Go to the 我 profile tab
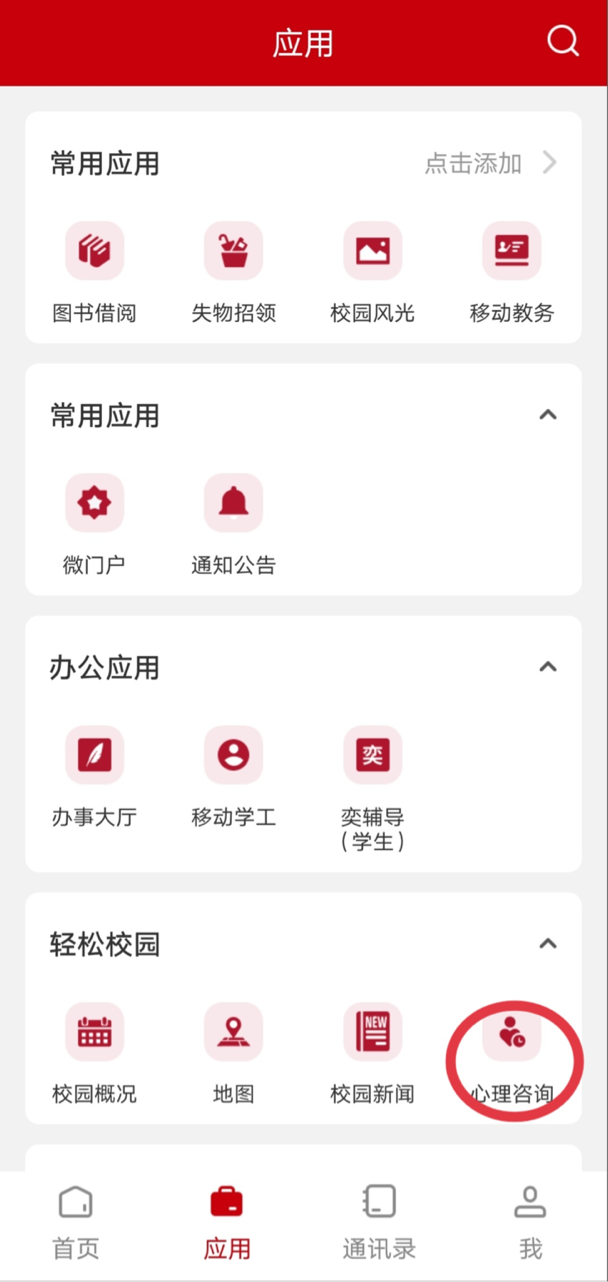This screenshot has height=1282, width=608. click(x=530, y=1222)
